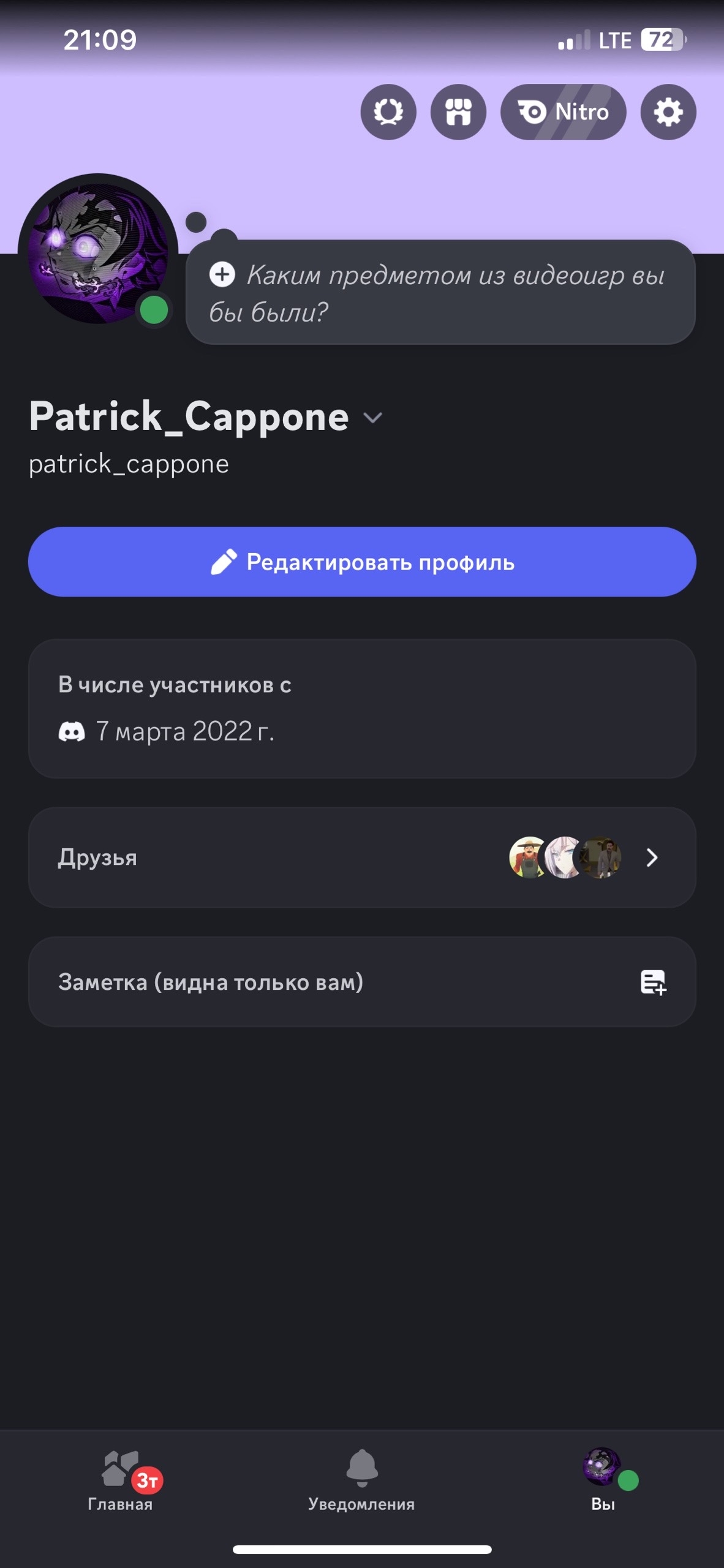
Task: Expand the account switcher next to Patrick_Cappone
Action: tap(372, 418)
